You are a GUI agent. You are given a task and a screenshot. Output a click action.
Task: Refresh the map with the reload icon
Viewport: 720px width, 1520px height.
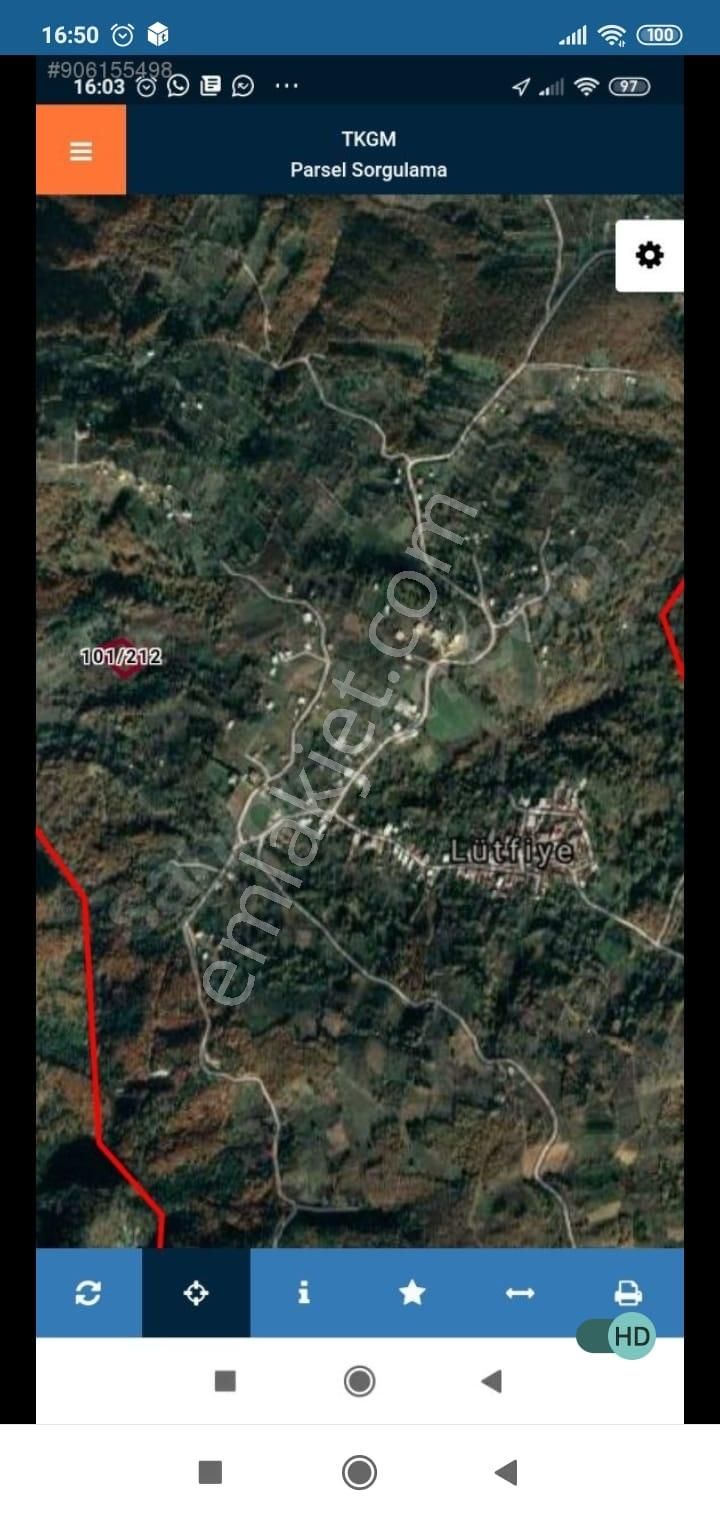[x=88, y=1293]
